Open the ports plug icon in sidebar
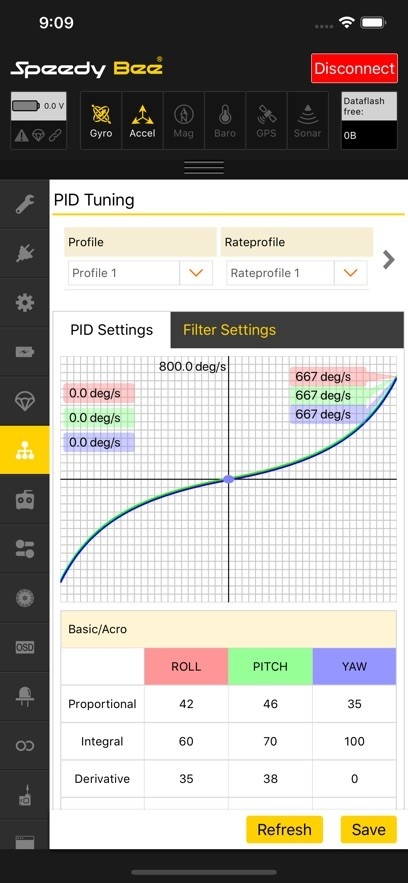This screenshot has height=883, width=408. coord(25,253)
